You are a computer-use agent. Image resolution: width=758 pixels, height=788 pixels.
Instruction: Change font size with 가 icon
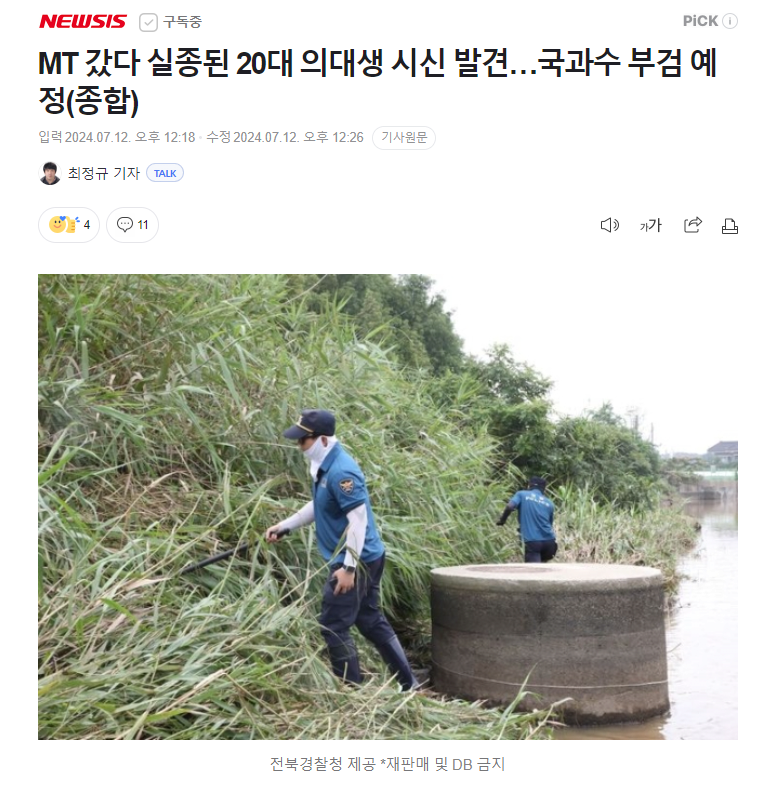pos(651,225)
